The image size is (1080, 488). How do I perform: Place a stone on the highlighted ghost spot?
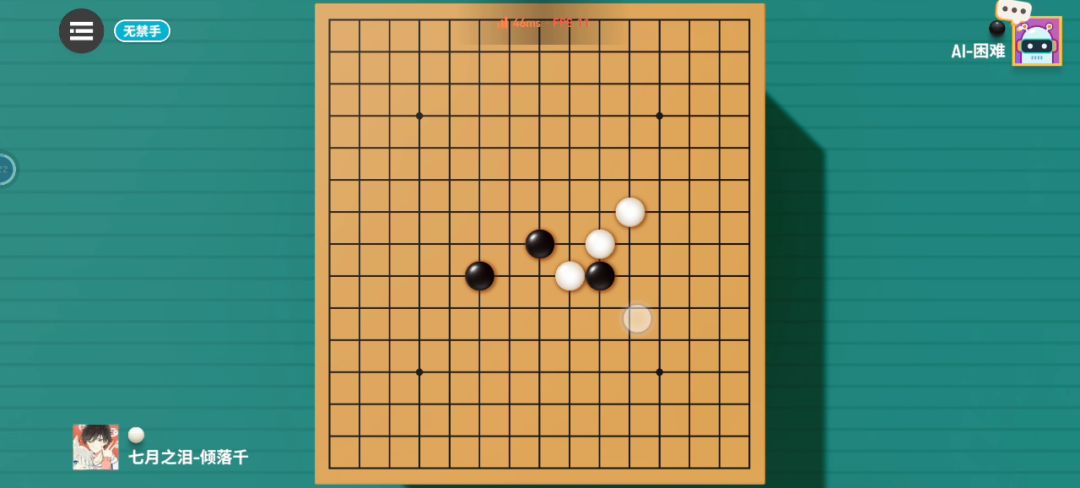[637, 318]
